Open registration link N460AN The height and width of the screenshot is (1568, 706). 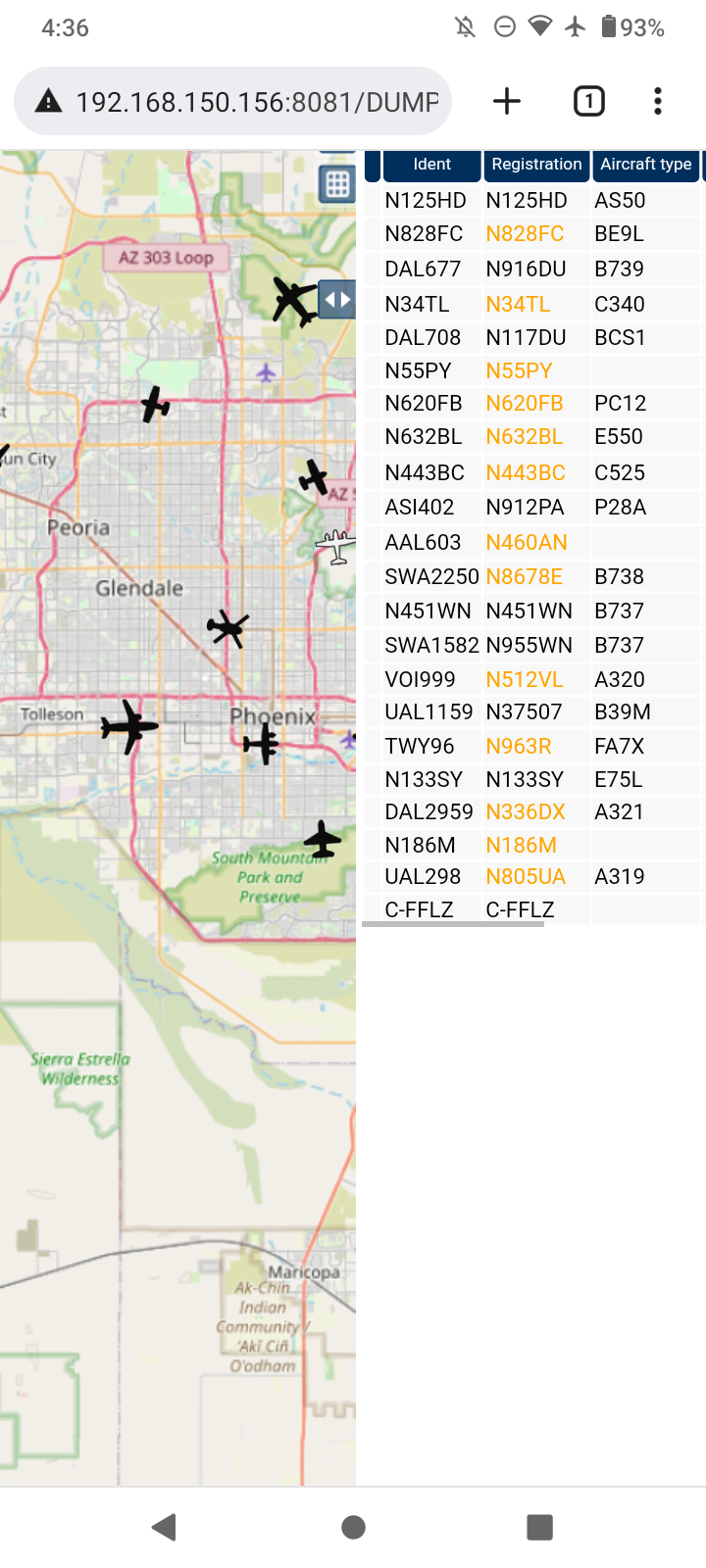[x=527, y=543]
